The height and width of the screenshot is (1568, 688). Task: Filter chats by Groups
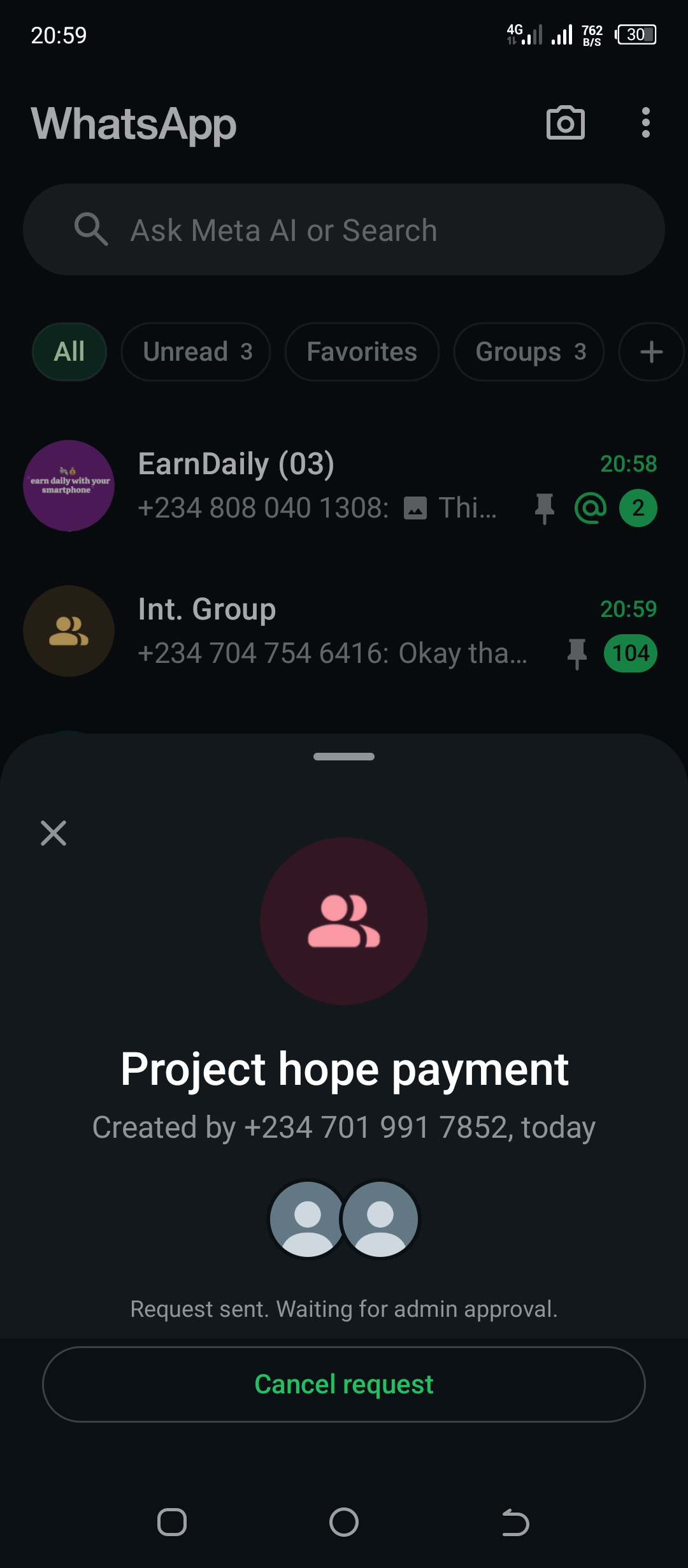pos(529,352)
